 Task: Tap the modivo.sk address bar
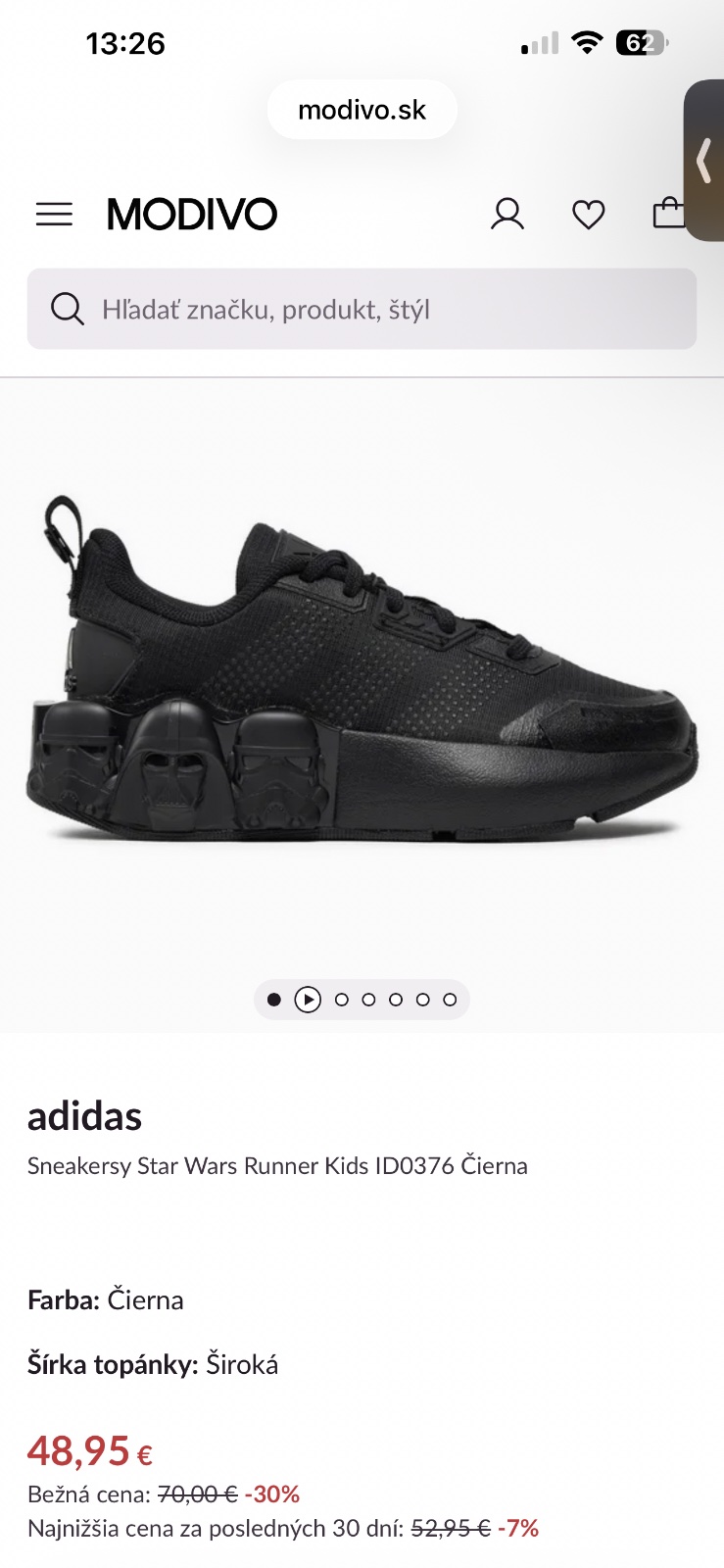(362, 110)
